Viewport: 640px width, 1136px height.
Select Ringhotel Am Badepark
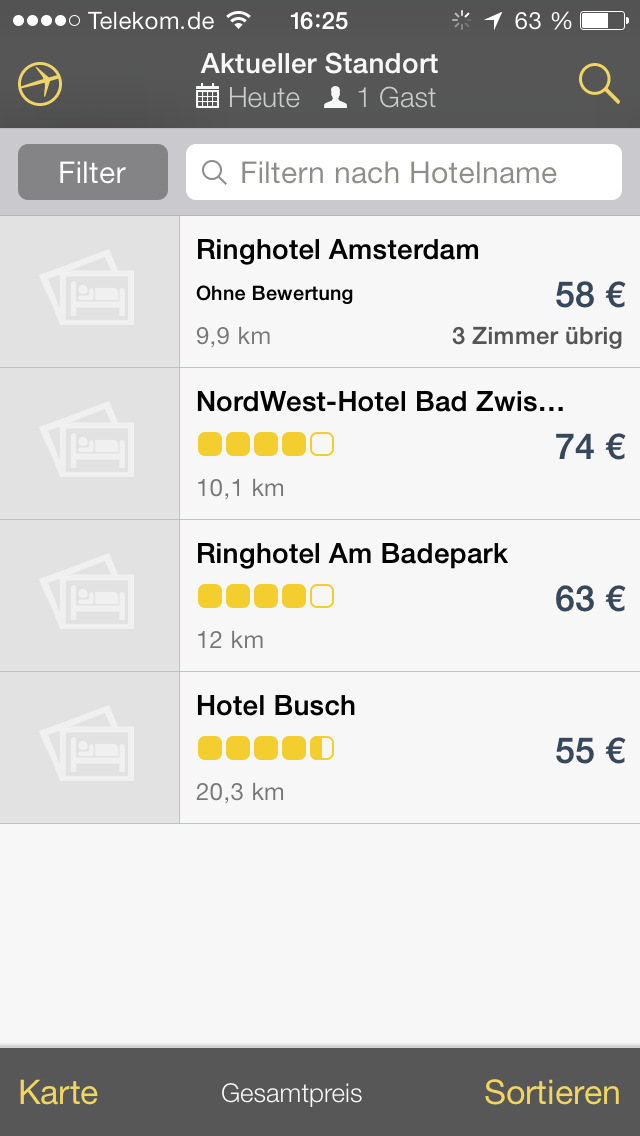[320, 596]
